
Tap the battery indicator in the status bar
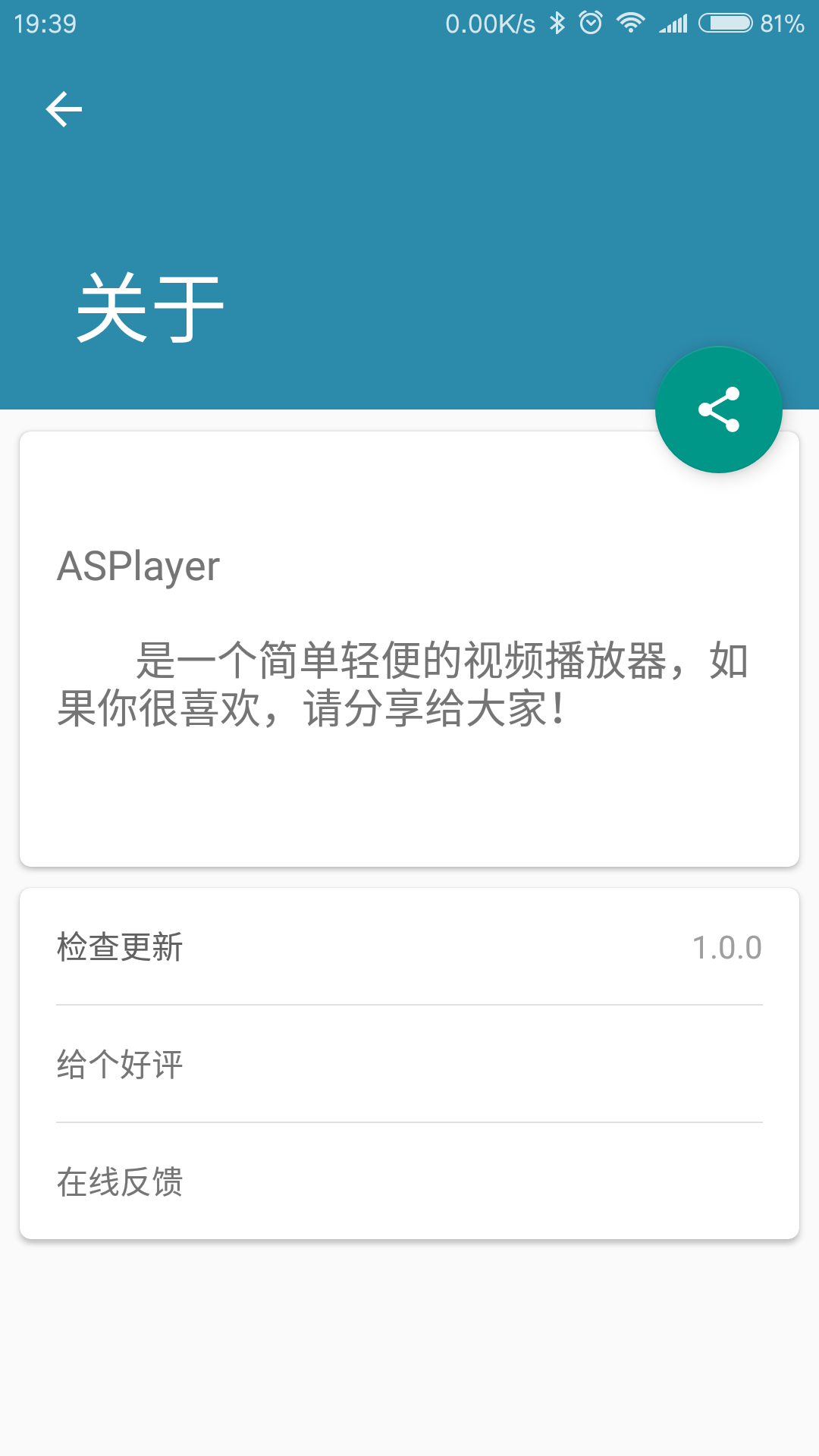click(726, 22)
